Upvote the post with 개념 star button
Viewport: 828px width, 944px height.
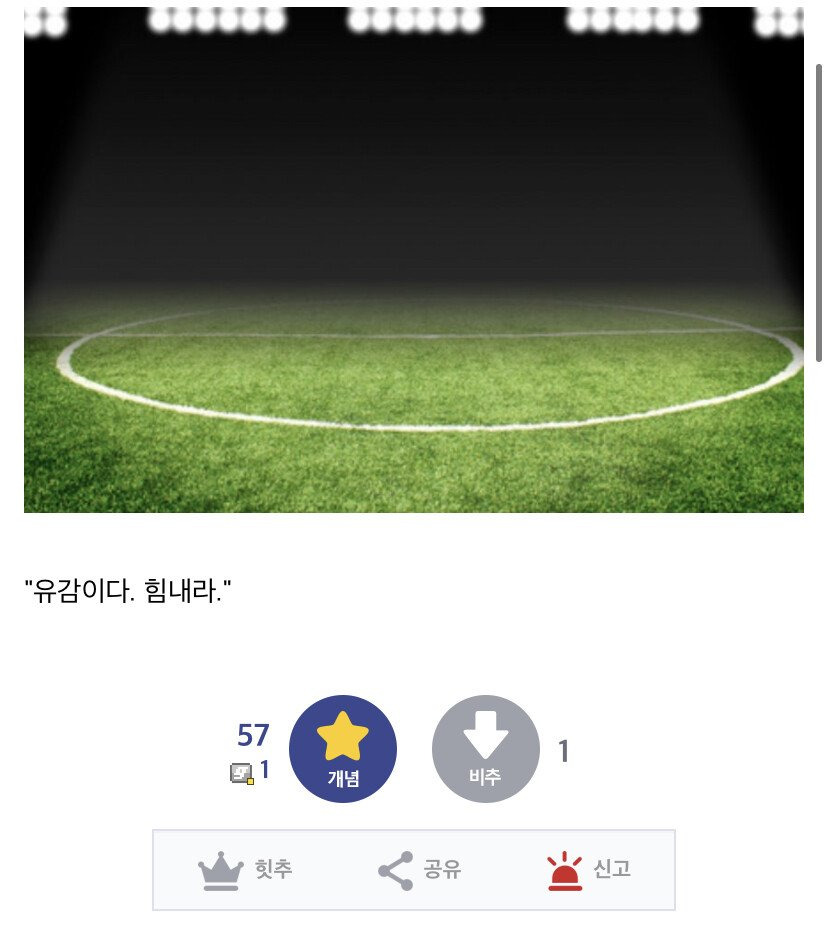tap(343, 749)
